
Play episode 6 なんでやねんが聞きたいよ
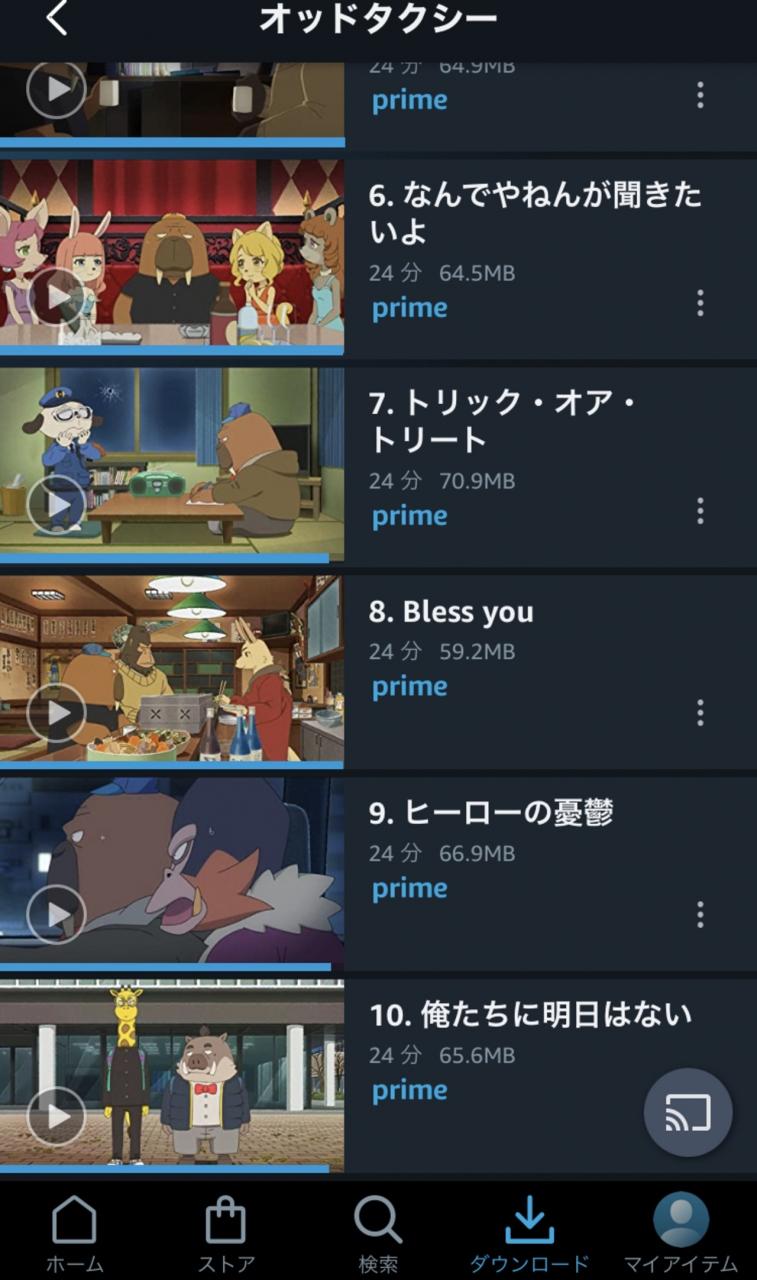point(56,296)
